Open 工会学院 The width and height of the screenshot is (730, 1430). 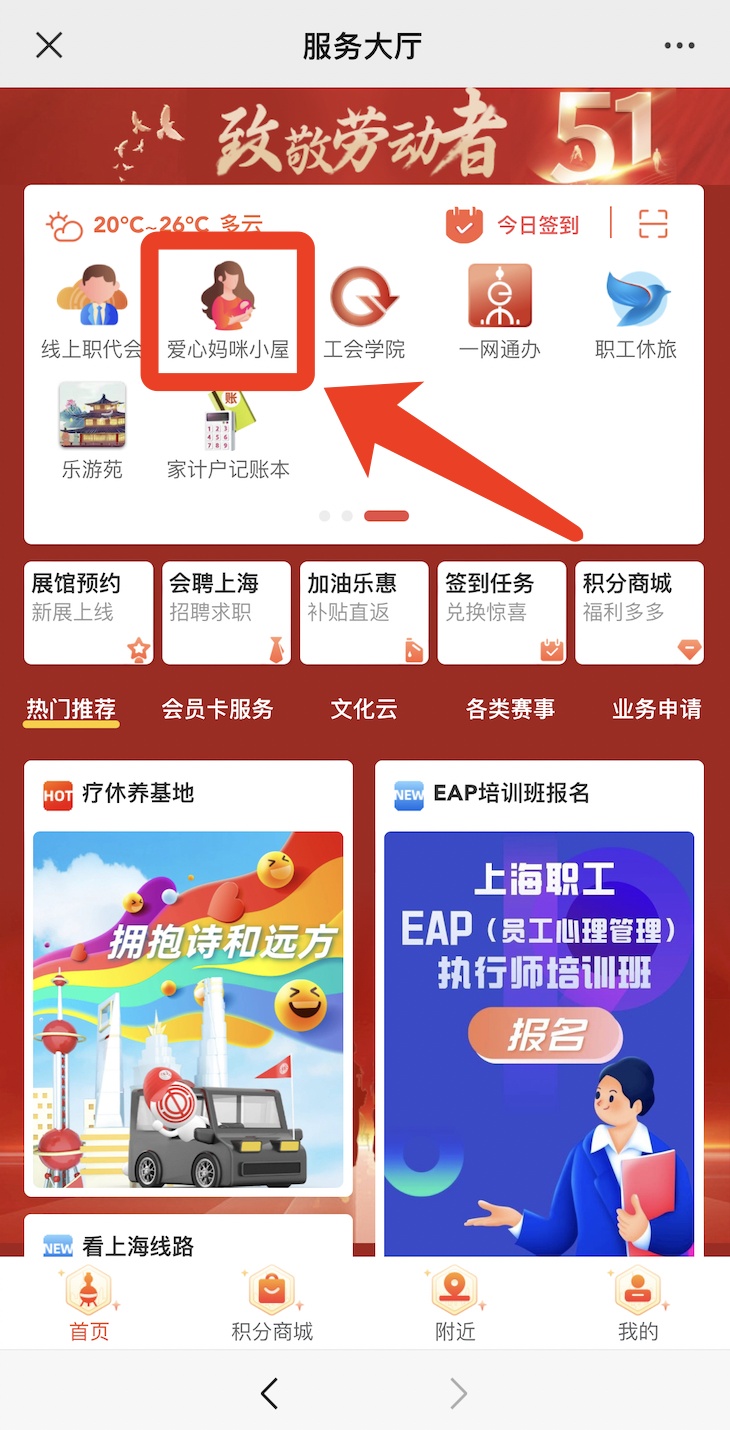(x=364, y=312)
